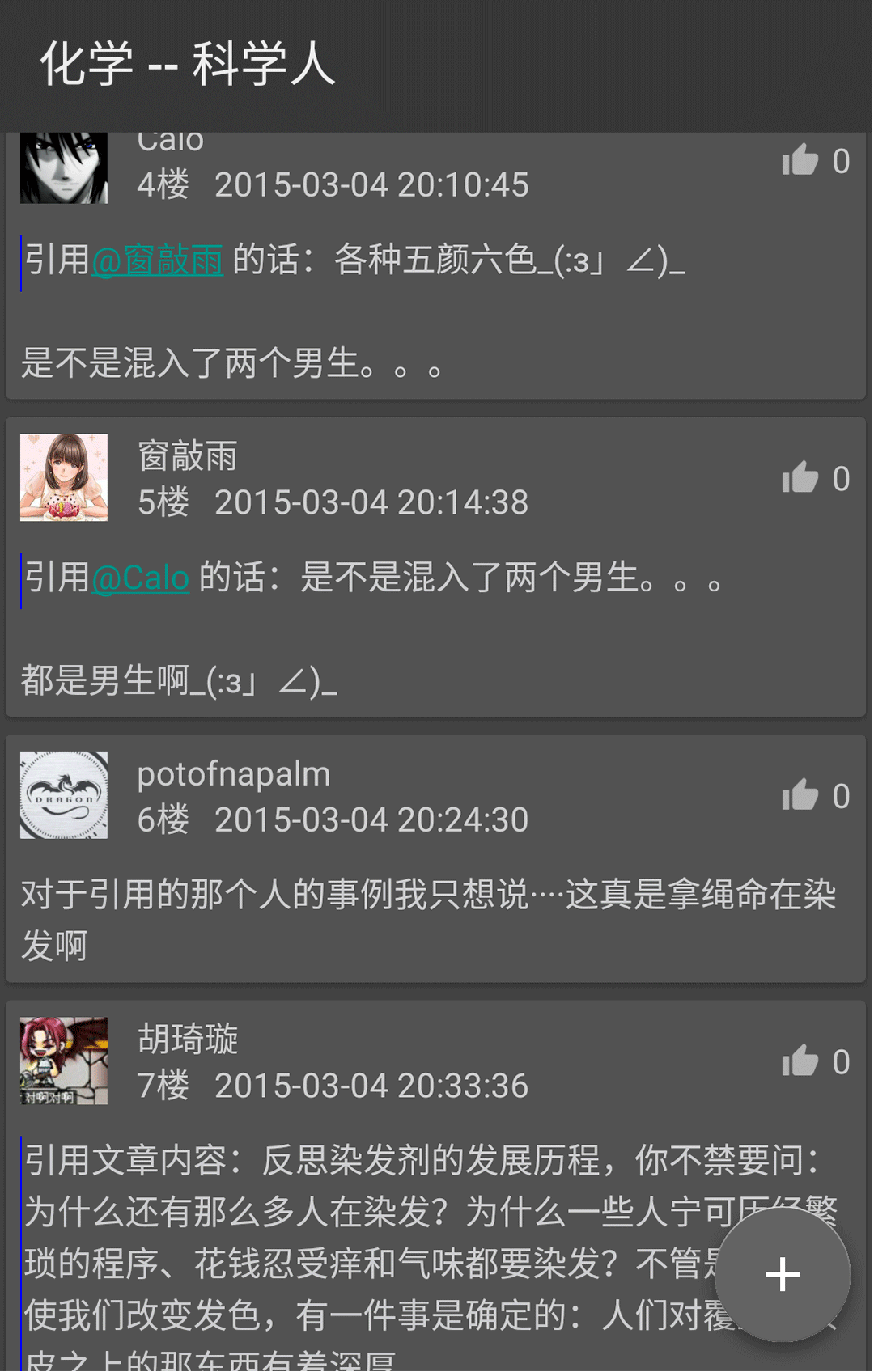The image size is (874, 1372).
Task: Open the @Calo mention link
Action: [141, 578]
